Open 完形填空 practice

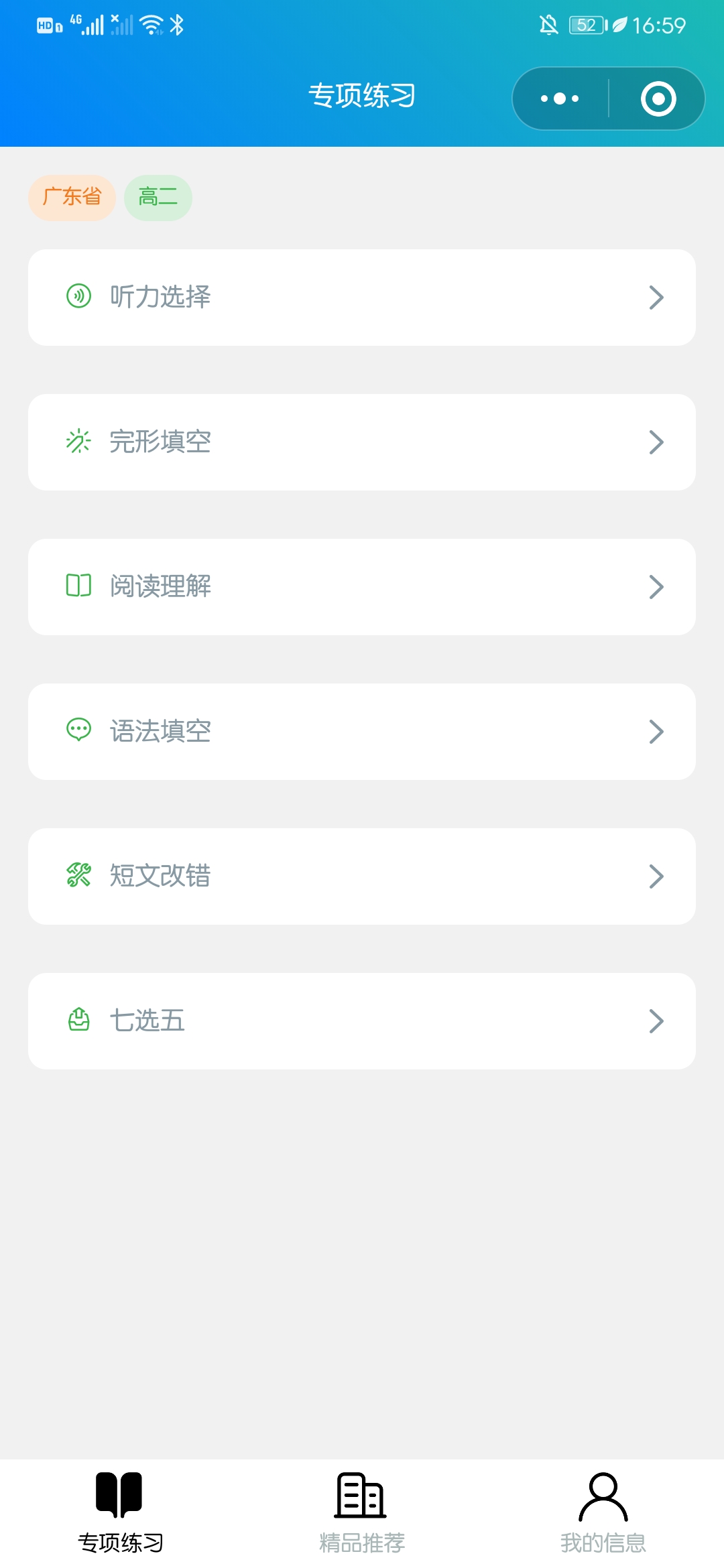tap(362, 442)
